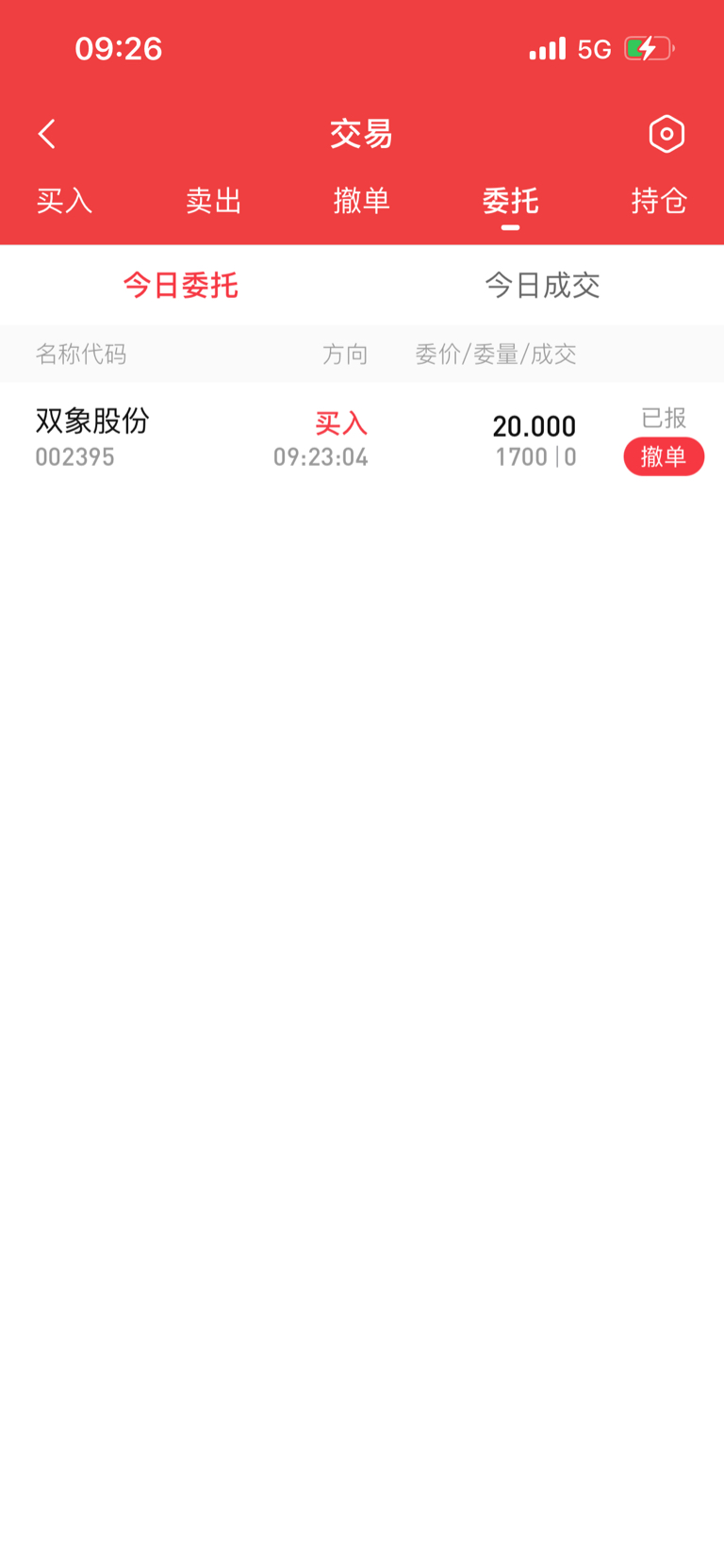Open the 撤单 tab in top bar
The image size is (724, 1568).
coord(362,201)
